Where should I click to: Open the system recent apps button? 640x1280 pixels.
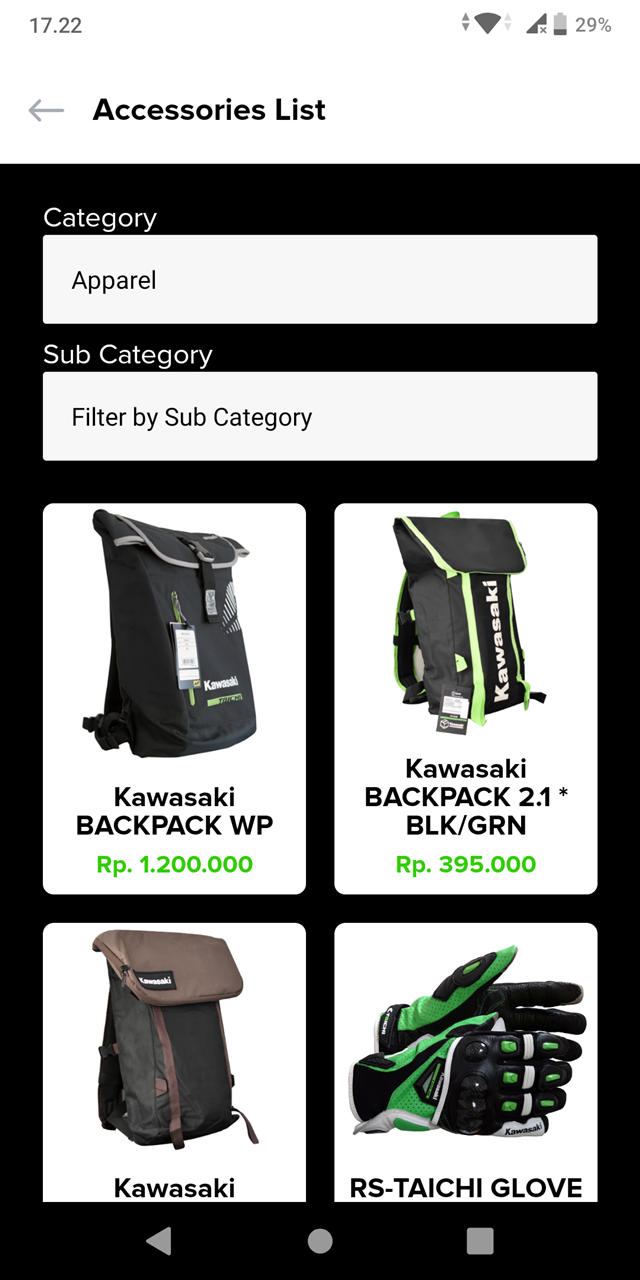click(480, 1241)
